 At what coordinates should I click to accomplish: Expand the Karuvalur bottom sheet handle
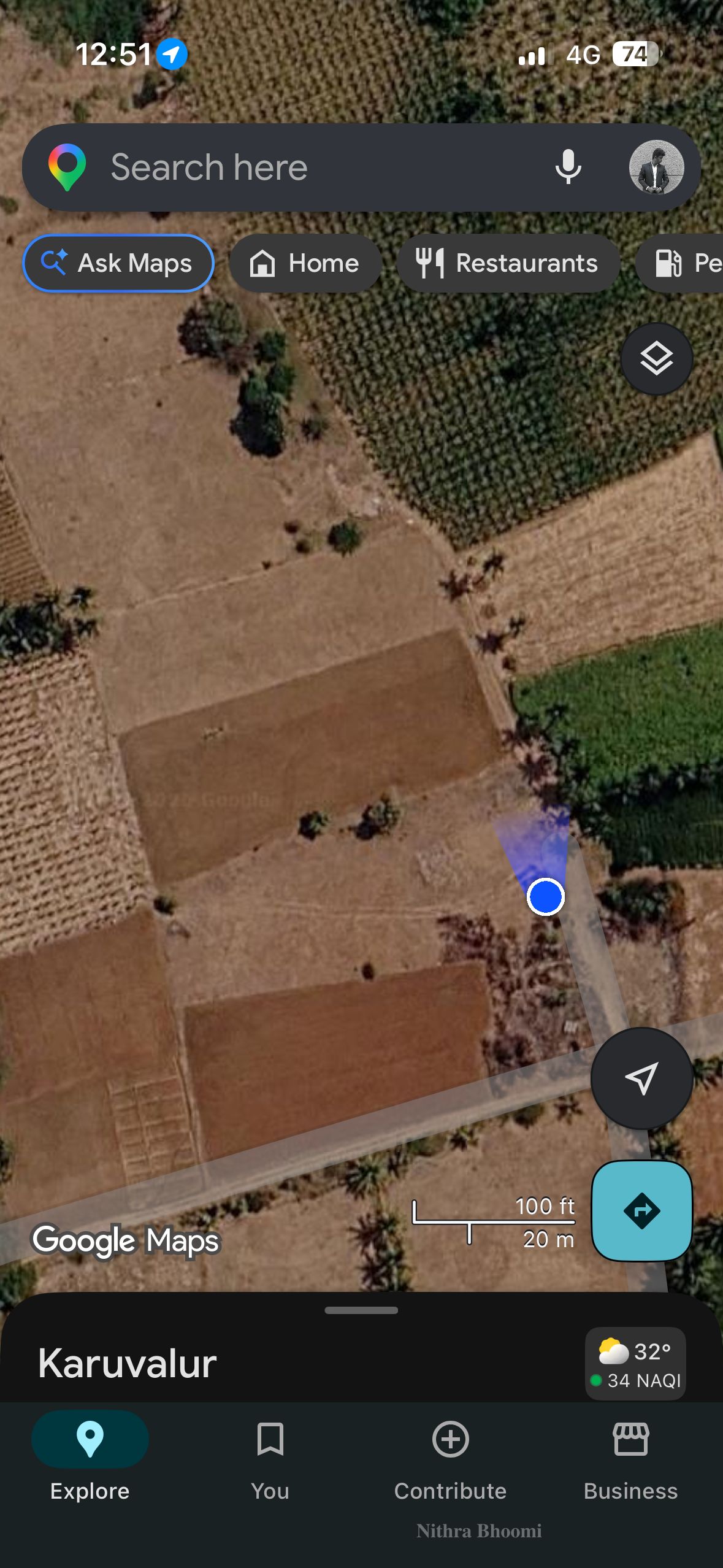point(361,1310)
